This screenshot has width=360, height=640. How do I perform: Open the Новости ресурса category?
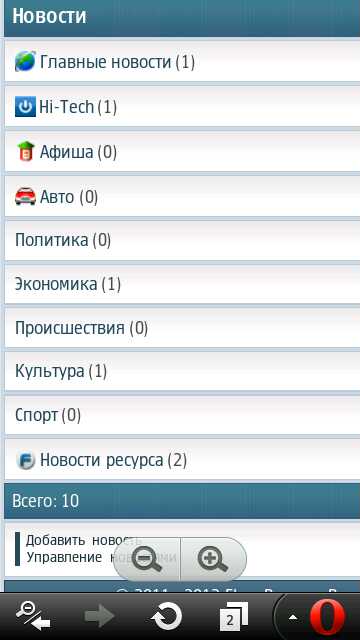tap(182, 460)
